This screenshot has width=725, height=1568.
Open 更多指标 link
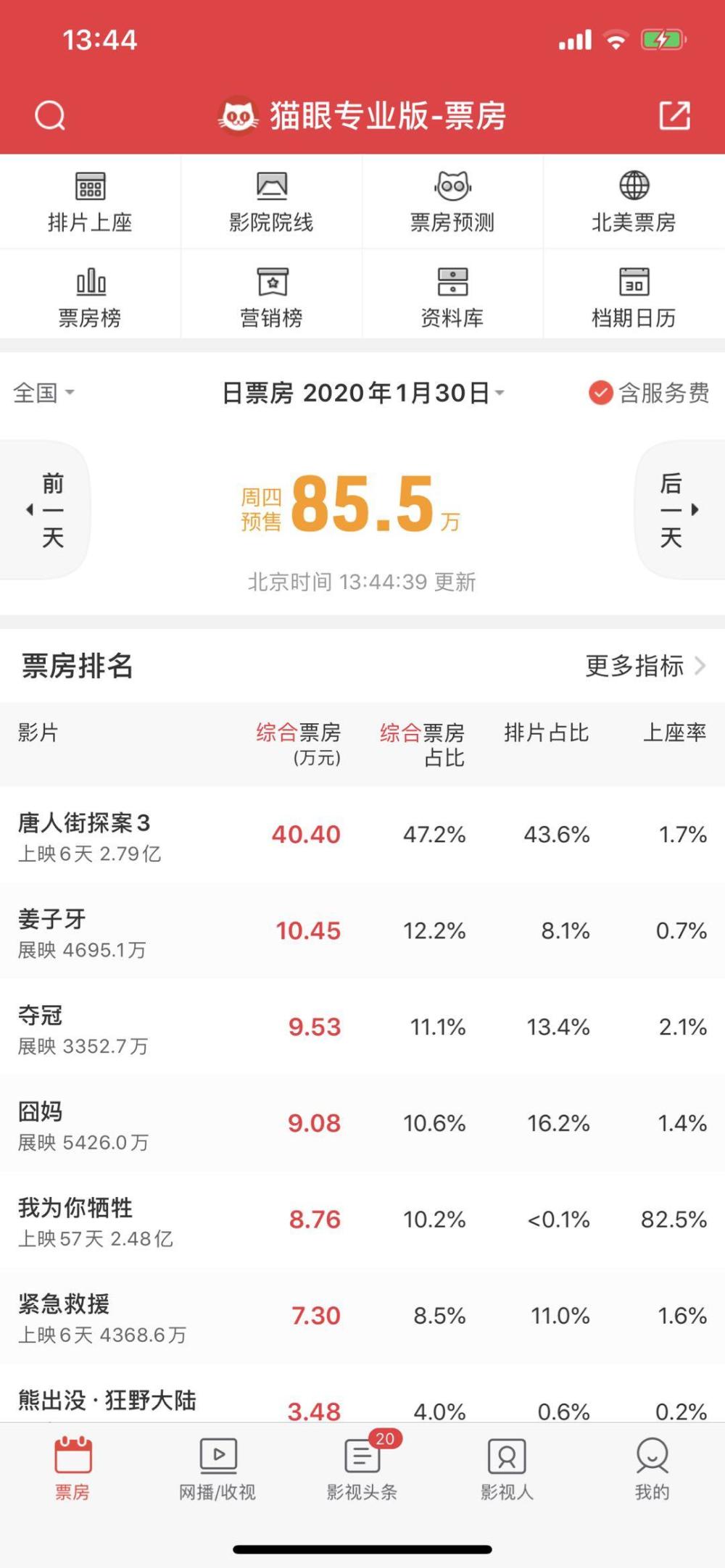tap(645, 665)
